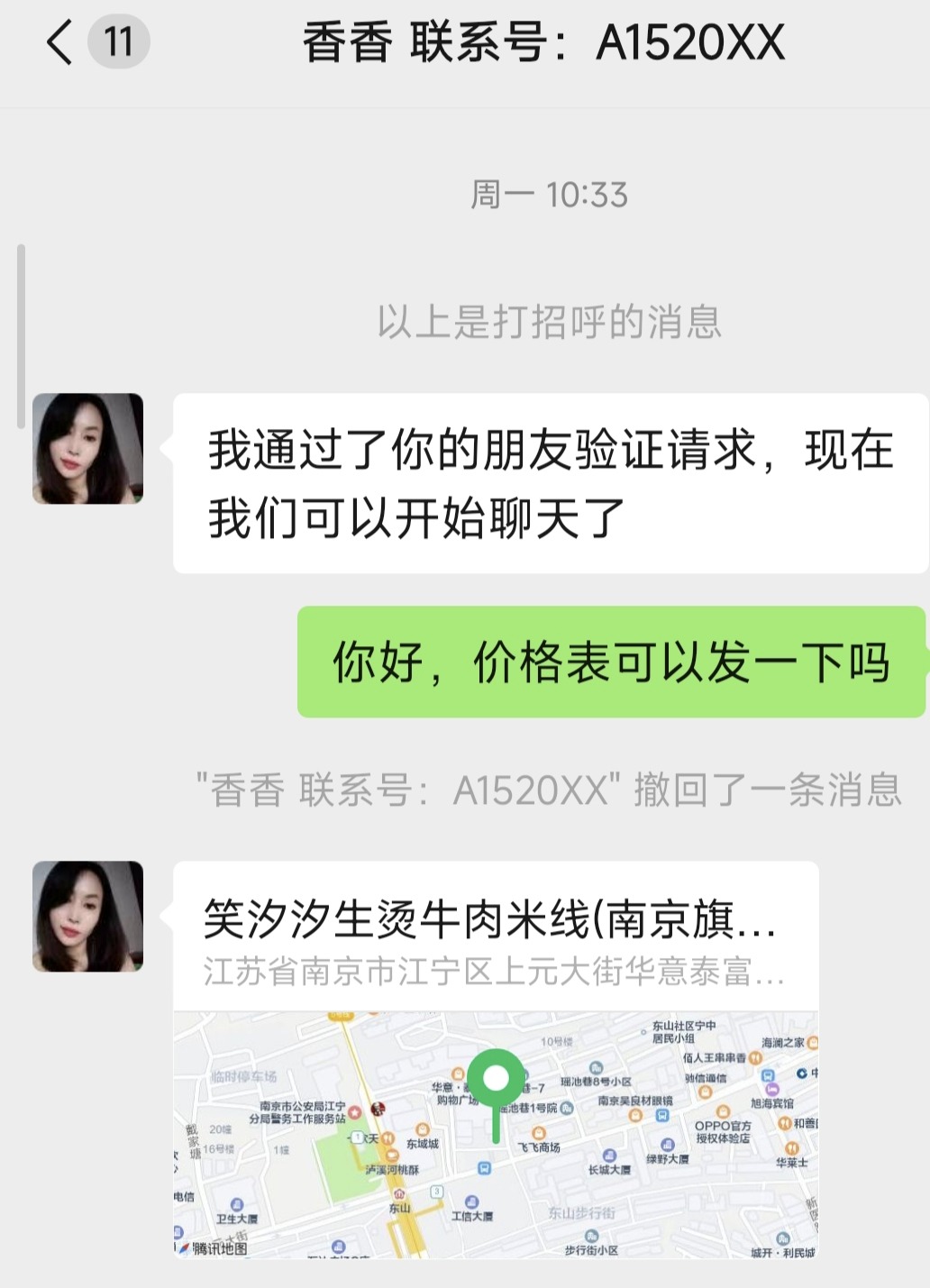Open 香香's avatar beside the location card

pyautogui.click(x=88, y=917)
